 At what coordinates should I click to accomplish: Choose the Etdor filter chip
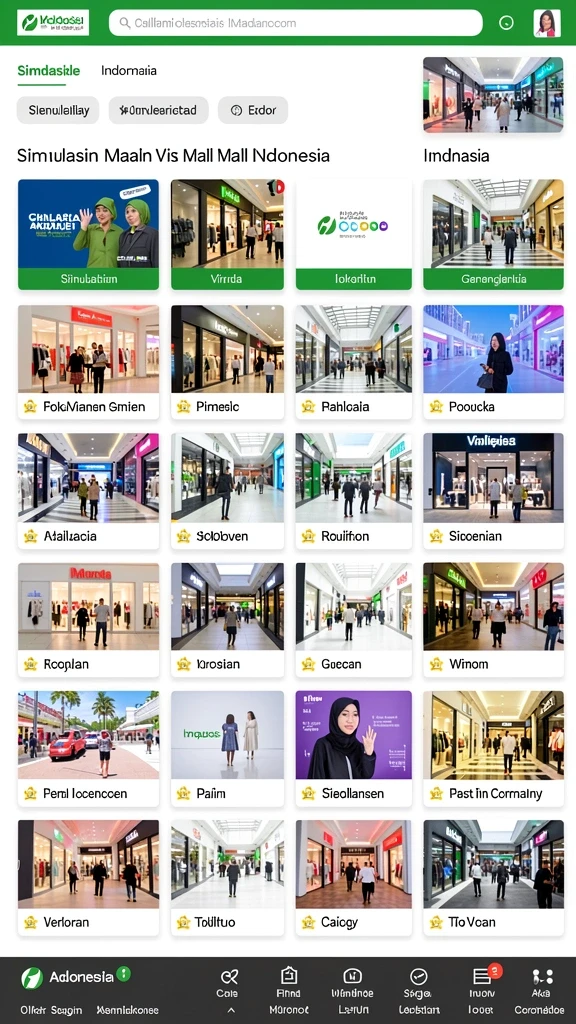[x=253, y=110]
